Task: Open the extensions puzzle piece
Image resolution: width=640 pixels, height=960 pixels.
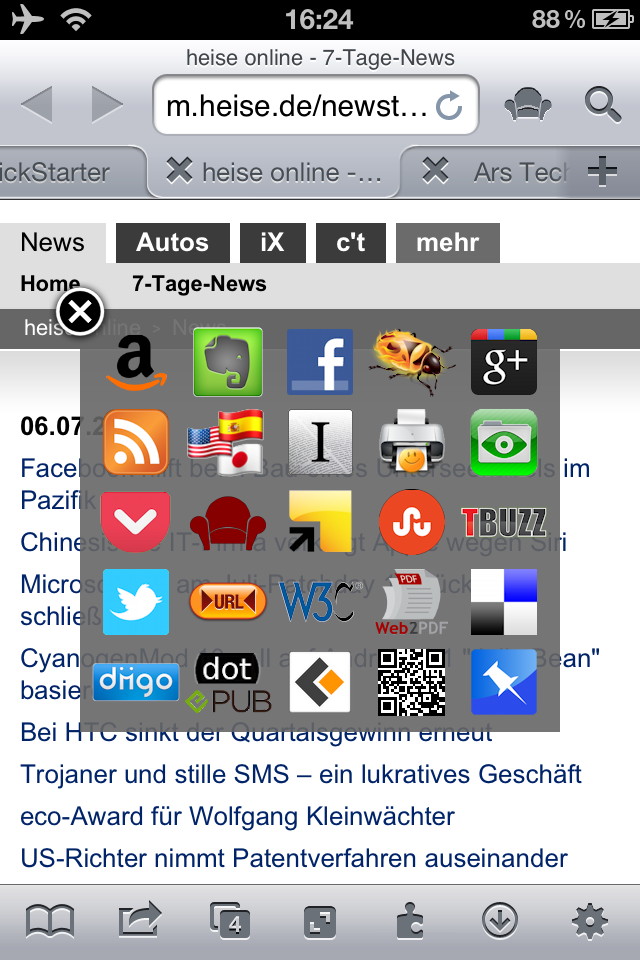Action: tap(410, 920)
